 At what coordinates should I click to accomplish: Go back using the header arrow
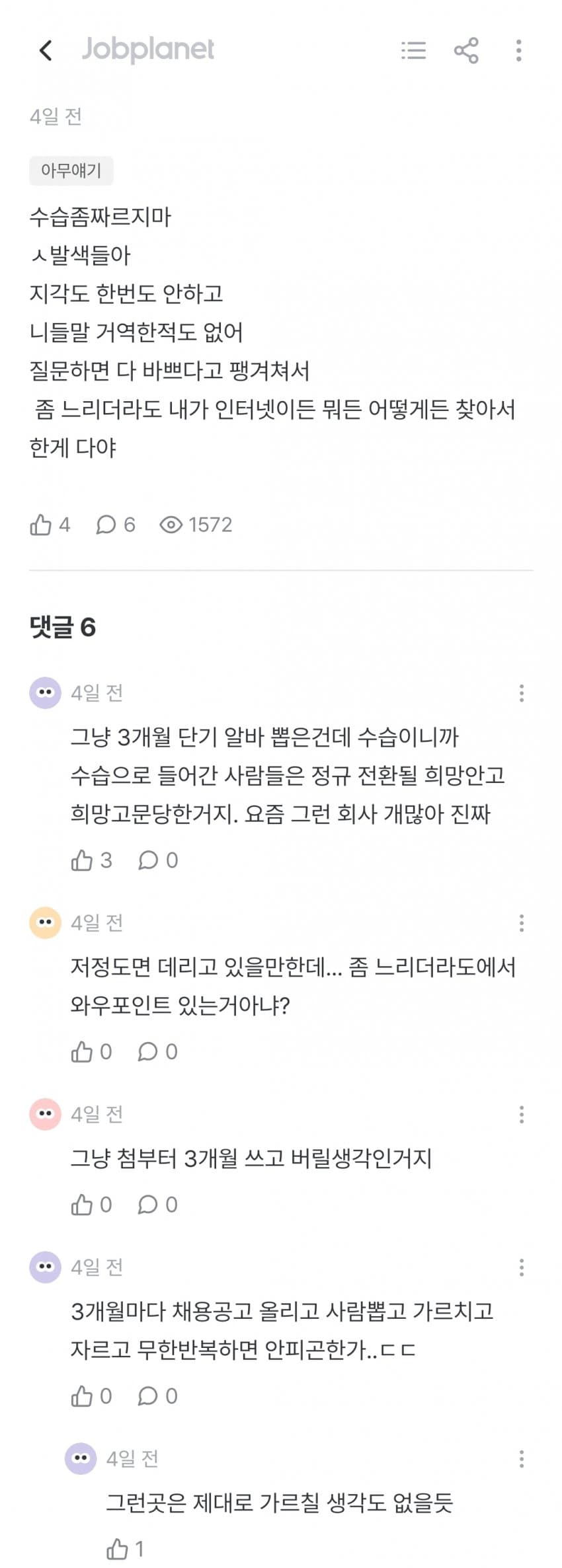coord(45,50)
